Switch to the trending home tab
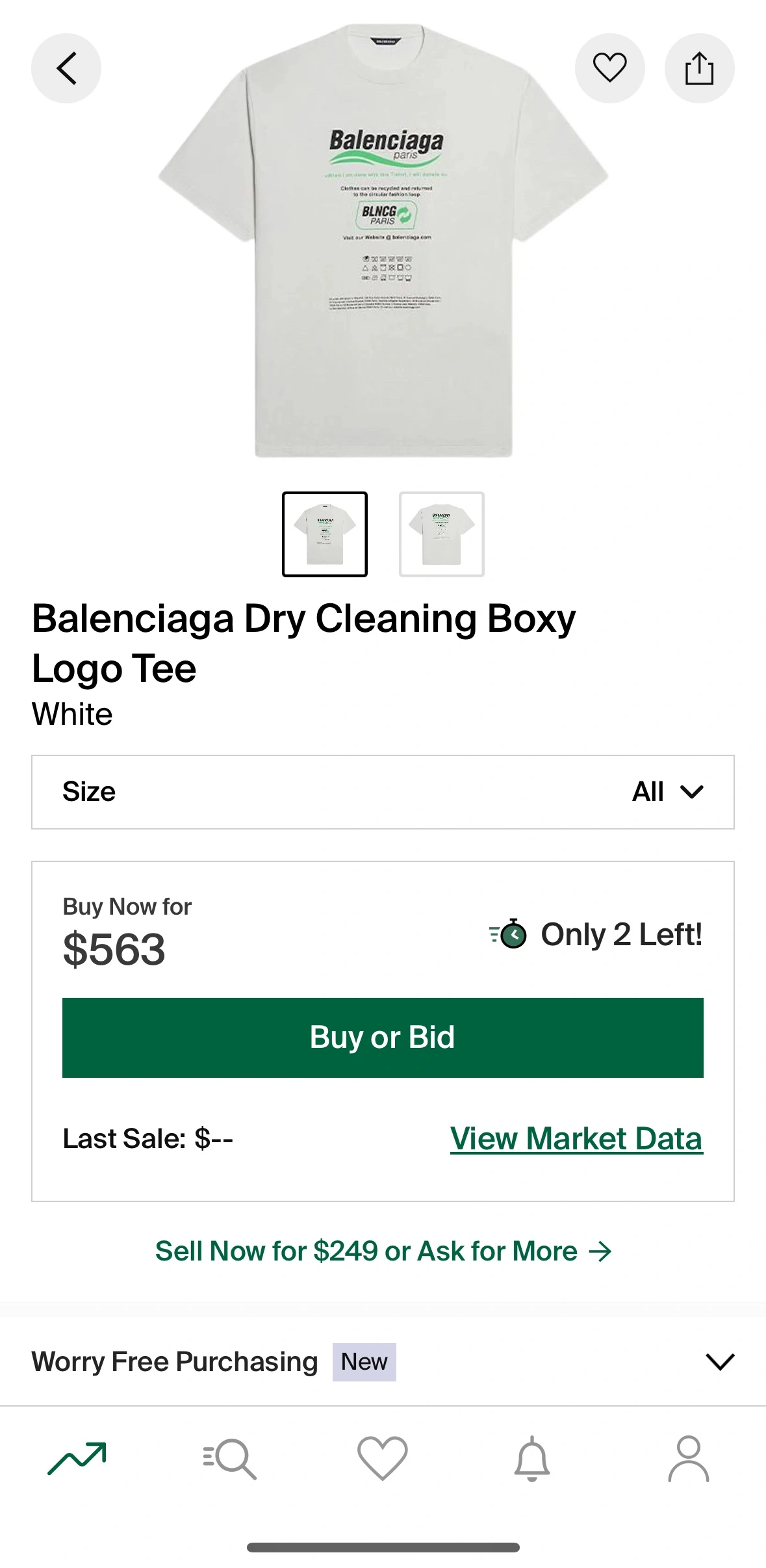Viewport: 766px width, 1568px height. [x=77, y=1458]
